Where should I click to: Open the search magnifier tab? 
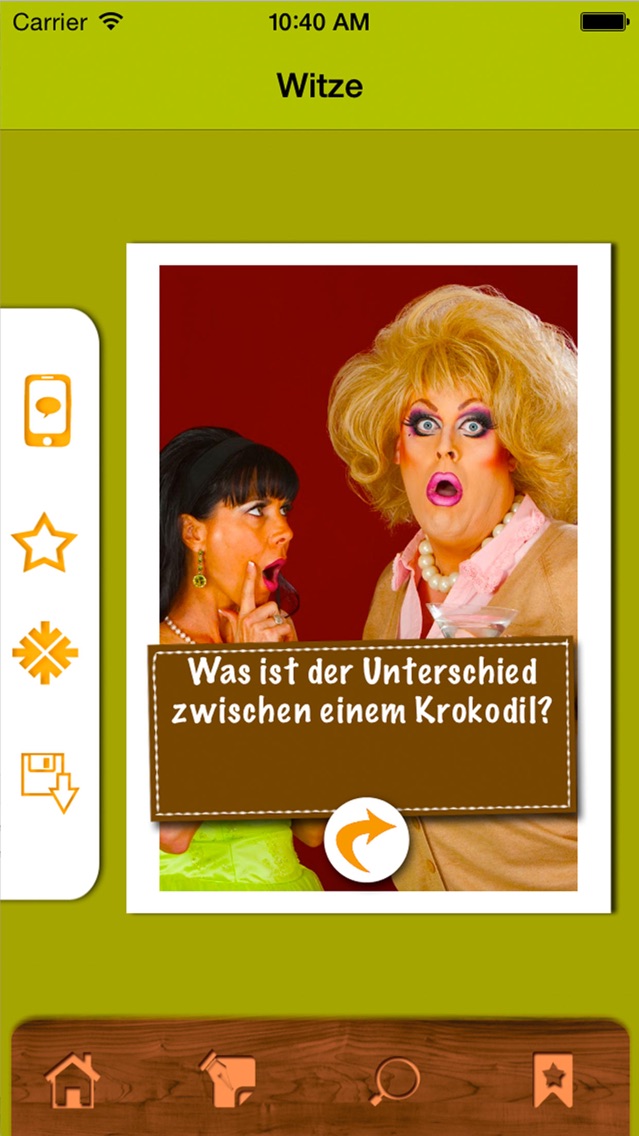395,1081
